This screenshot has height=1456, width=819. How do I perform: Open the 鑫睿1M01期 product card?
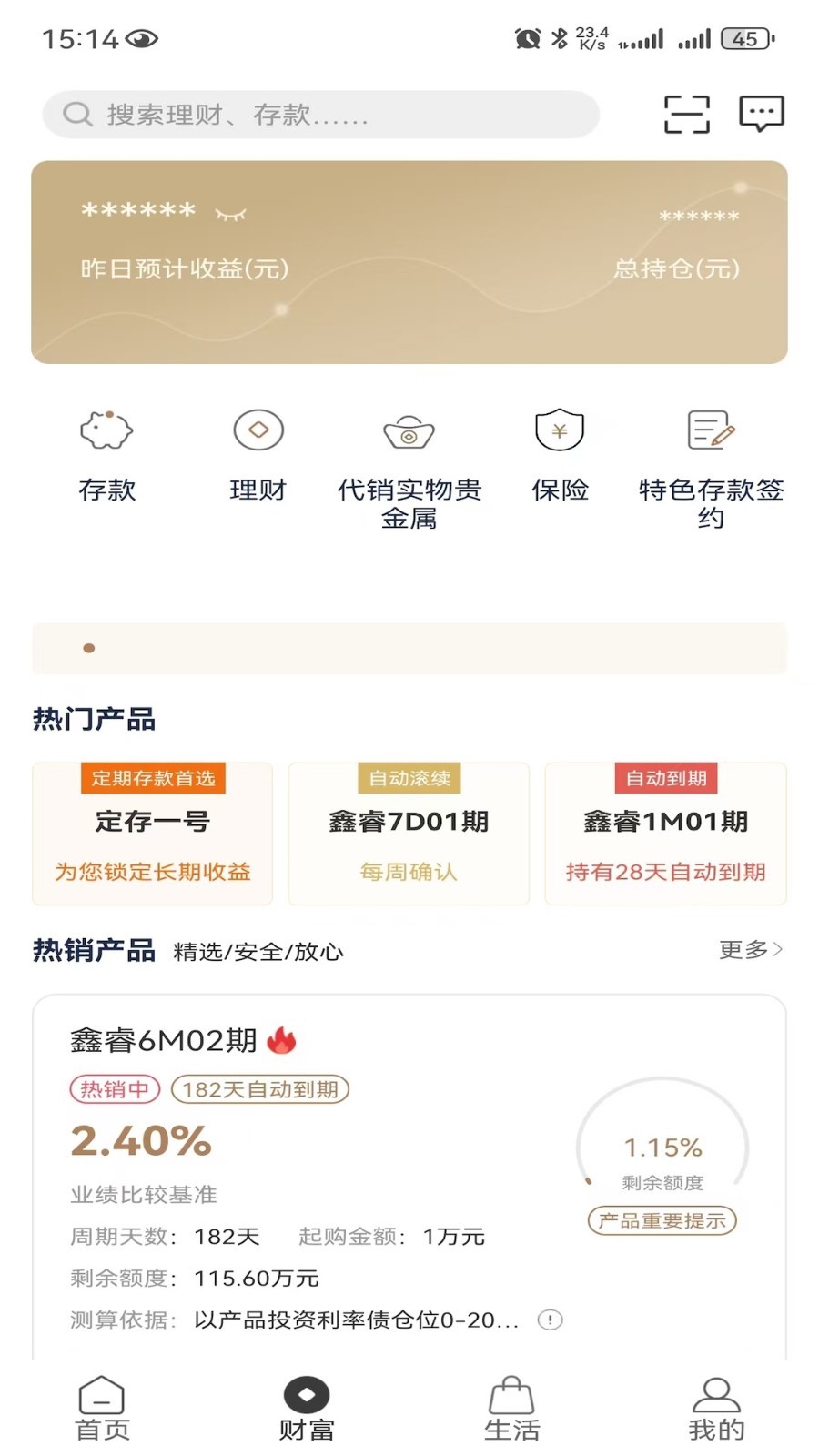(x=665, y=834)
